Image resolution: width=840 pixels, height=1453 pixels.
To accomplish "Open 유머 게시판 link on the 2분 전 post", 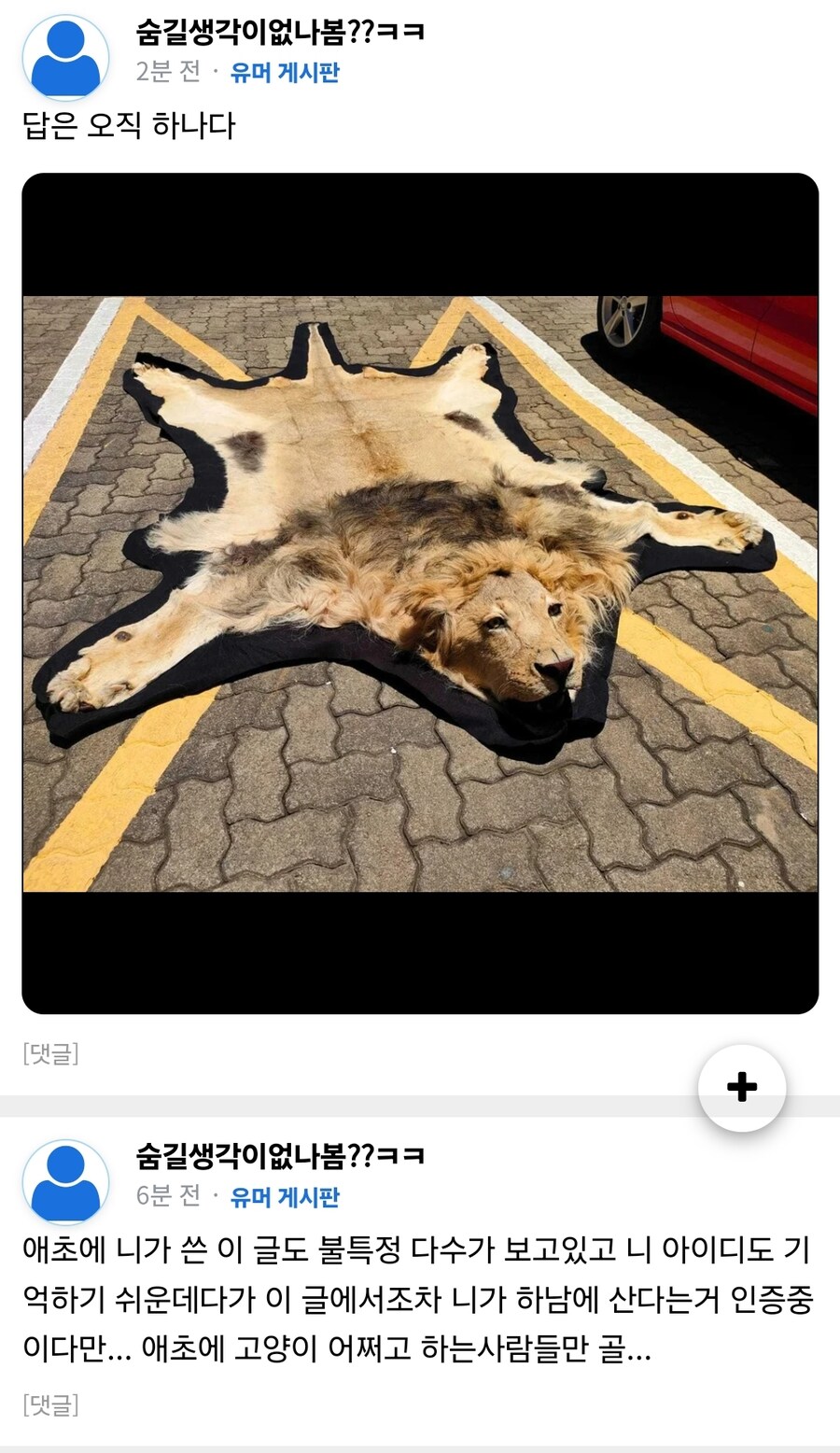I will [285, 73].
